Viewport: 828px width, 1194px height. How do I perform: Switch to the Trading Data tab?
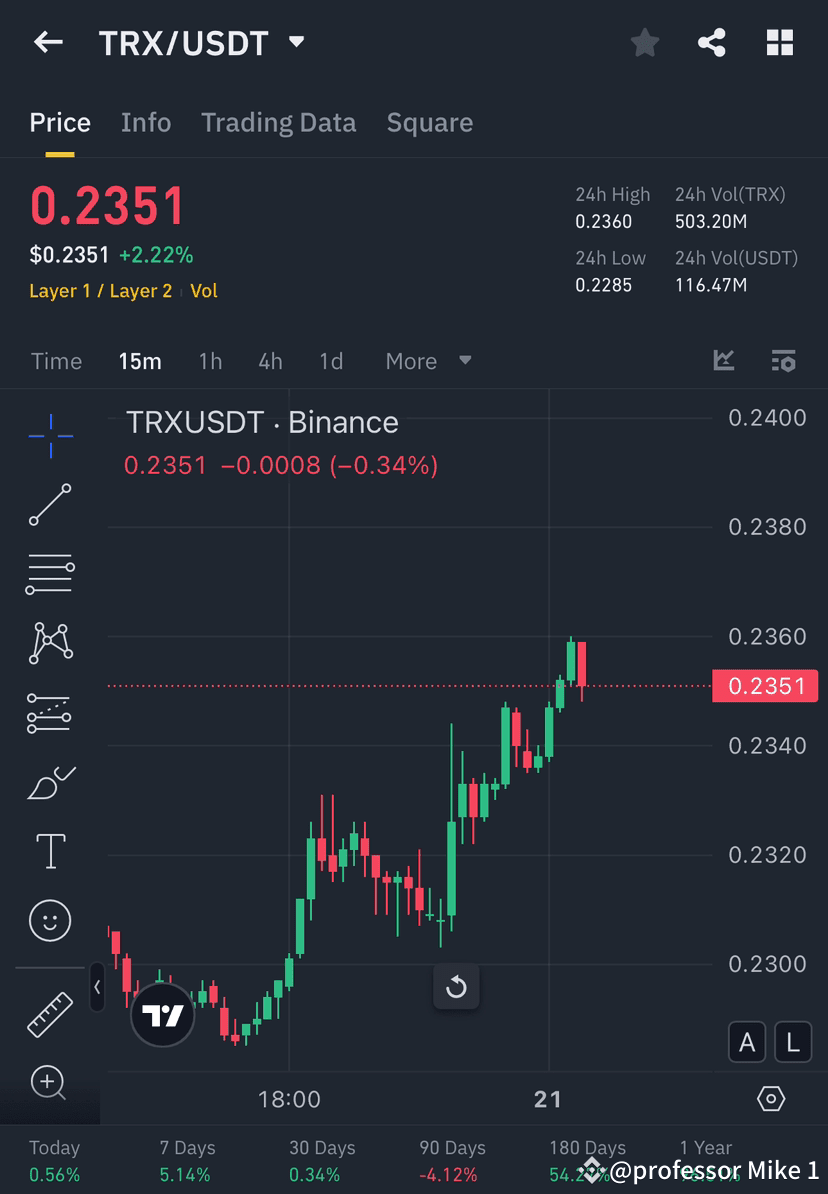click(278, 122)
